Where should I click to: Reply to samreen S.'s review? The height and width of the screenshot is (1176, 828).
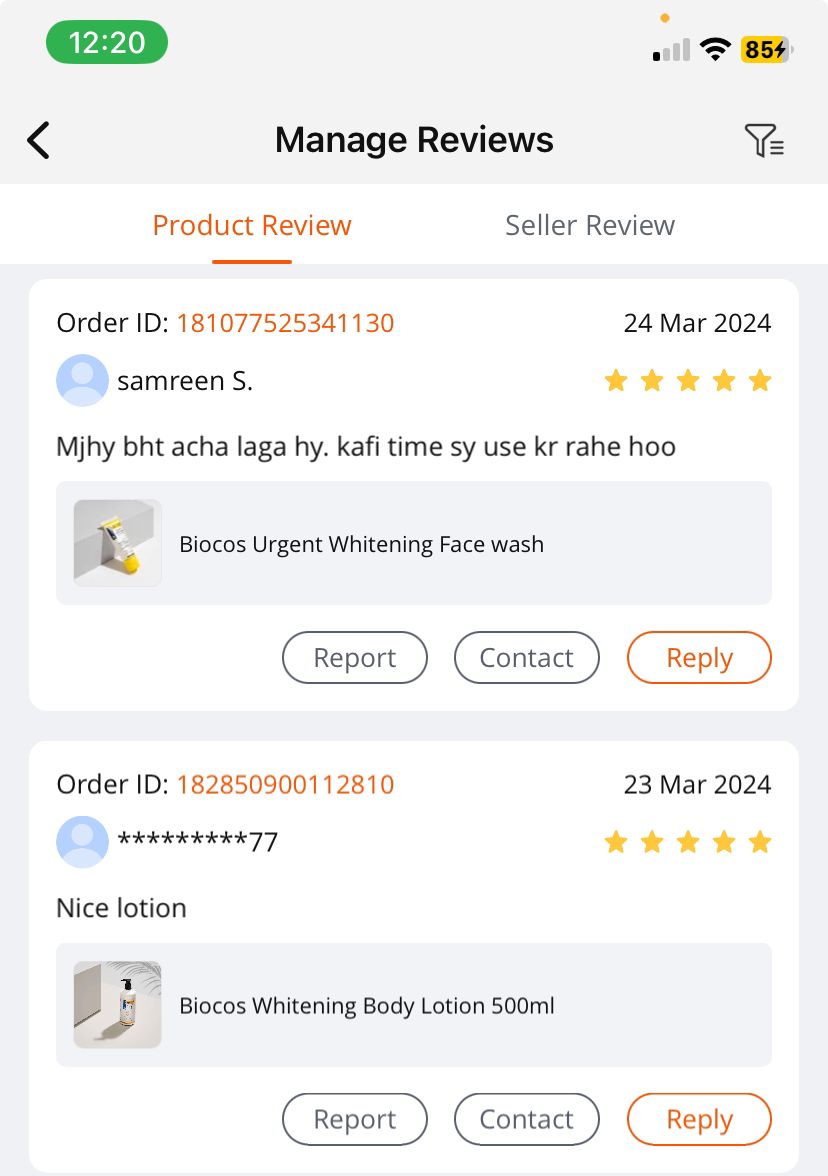coord(699,658)
